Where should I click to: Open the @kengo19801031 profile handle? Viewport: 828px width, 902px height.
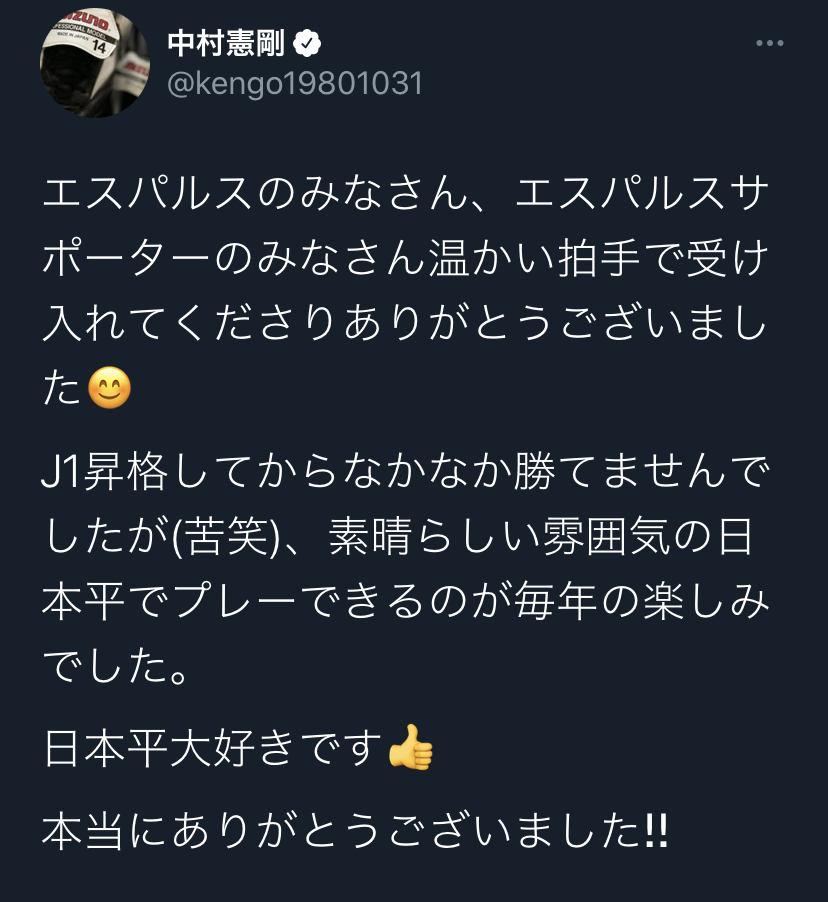coord(294,84)
